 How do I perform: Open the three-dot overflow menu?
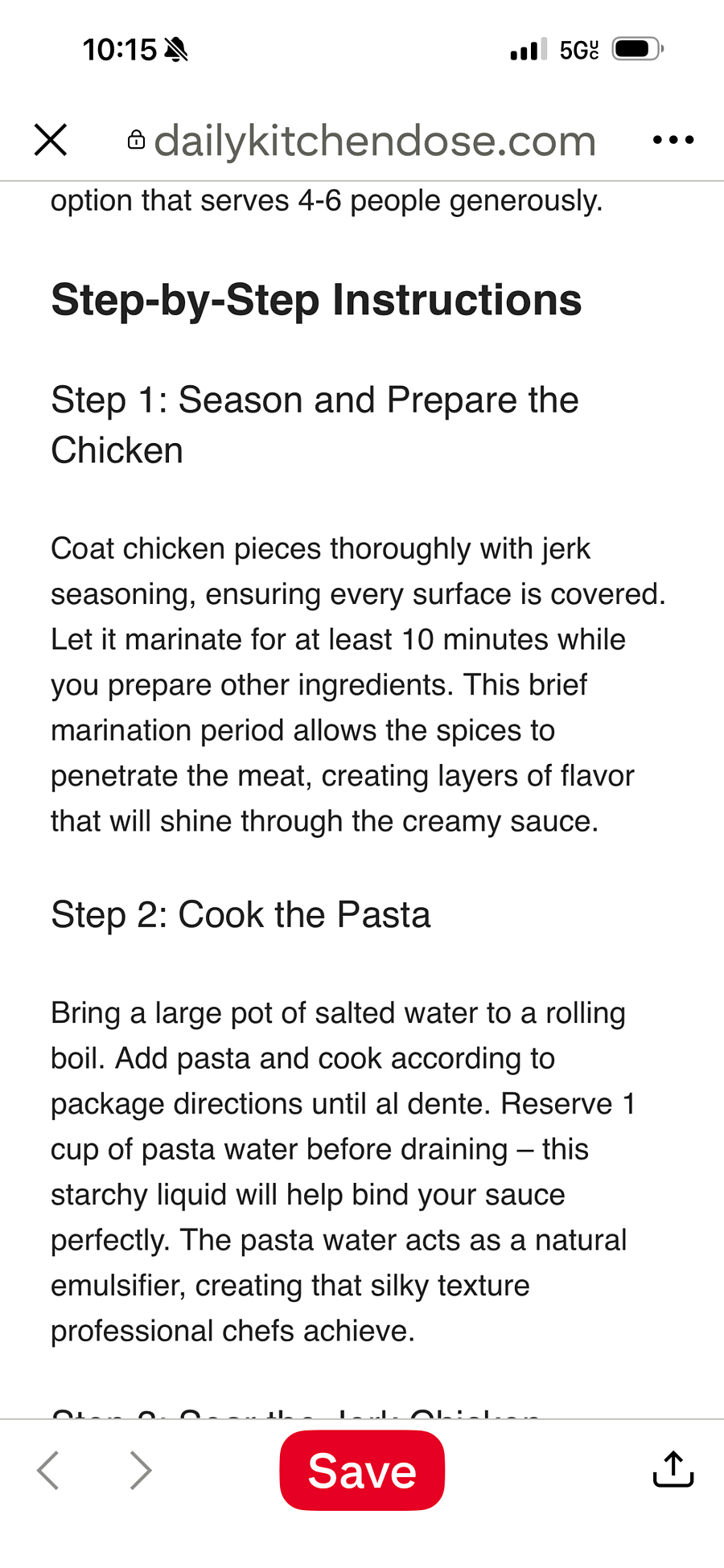coord(673,140)
